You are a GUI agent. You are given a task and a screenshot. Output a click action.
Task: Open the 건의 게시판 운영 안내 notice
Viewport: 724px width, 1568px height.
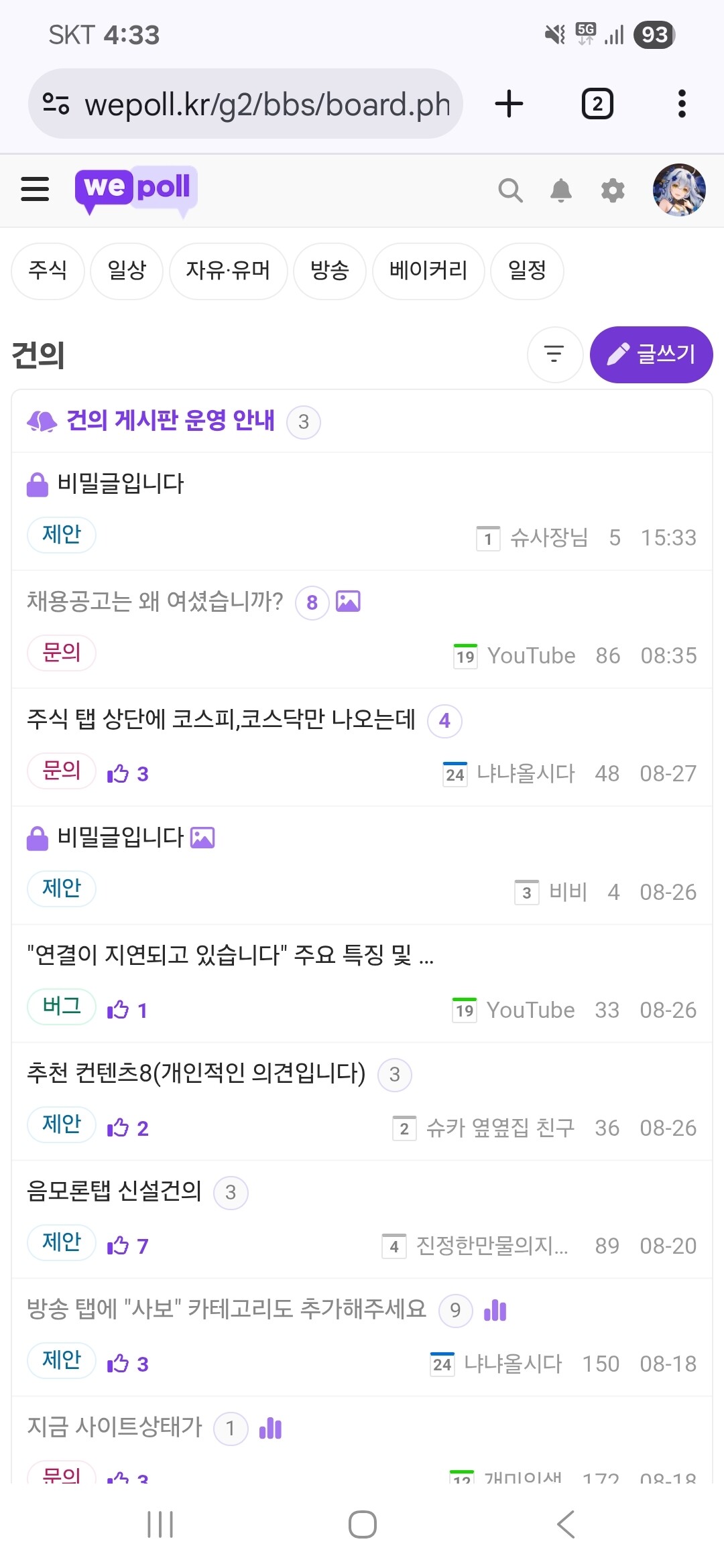point(170,421)
